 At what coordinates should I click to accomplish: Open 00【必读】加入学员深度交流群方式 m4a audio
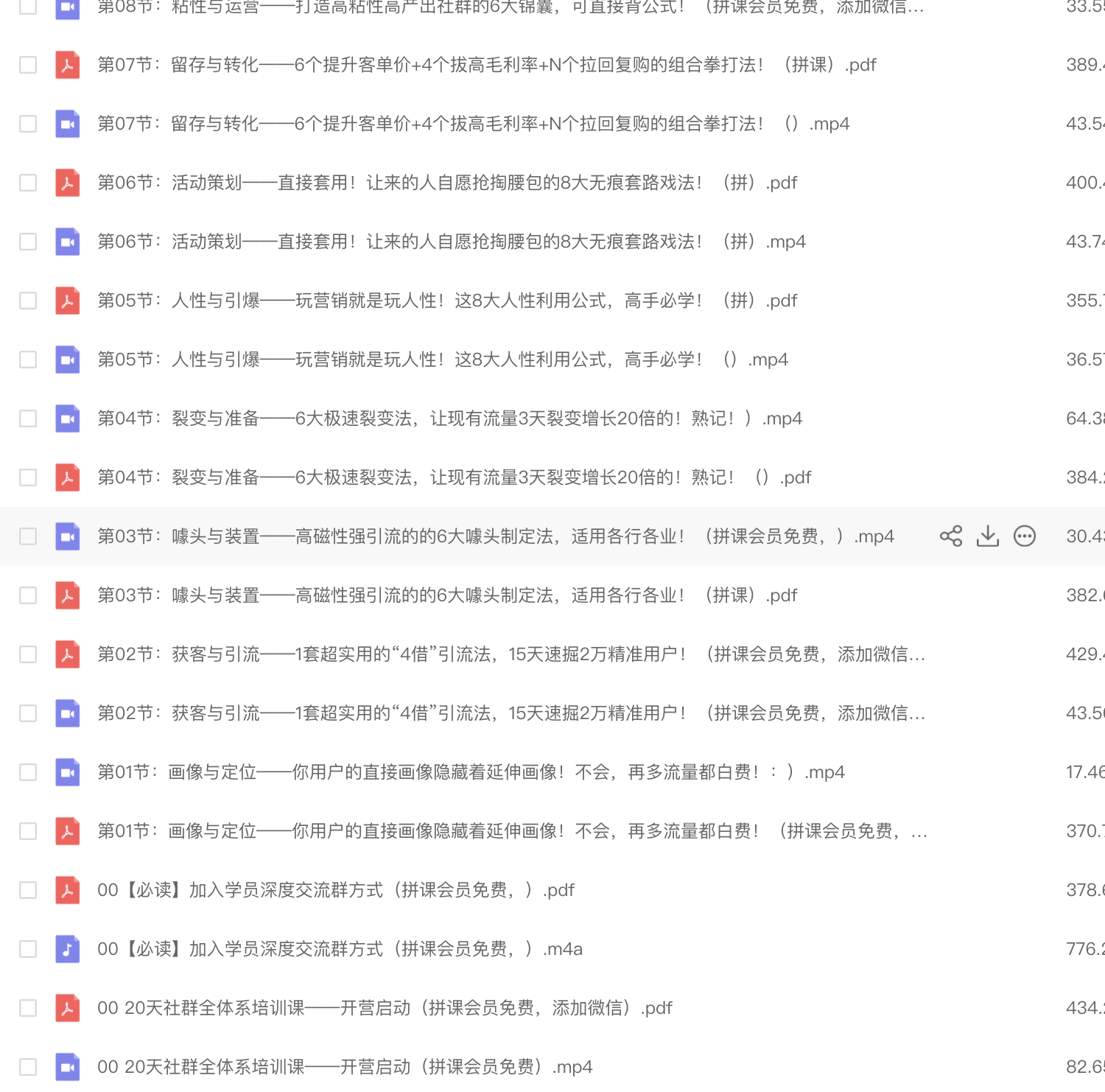click(340, 949)
